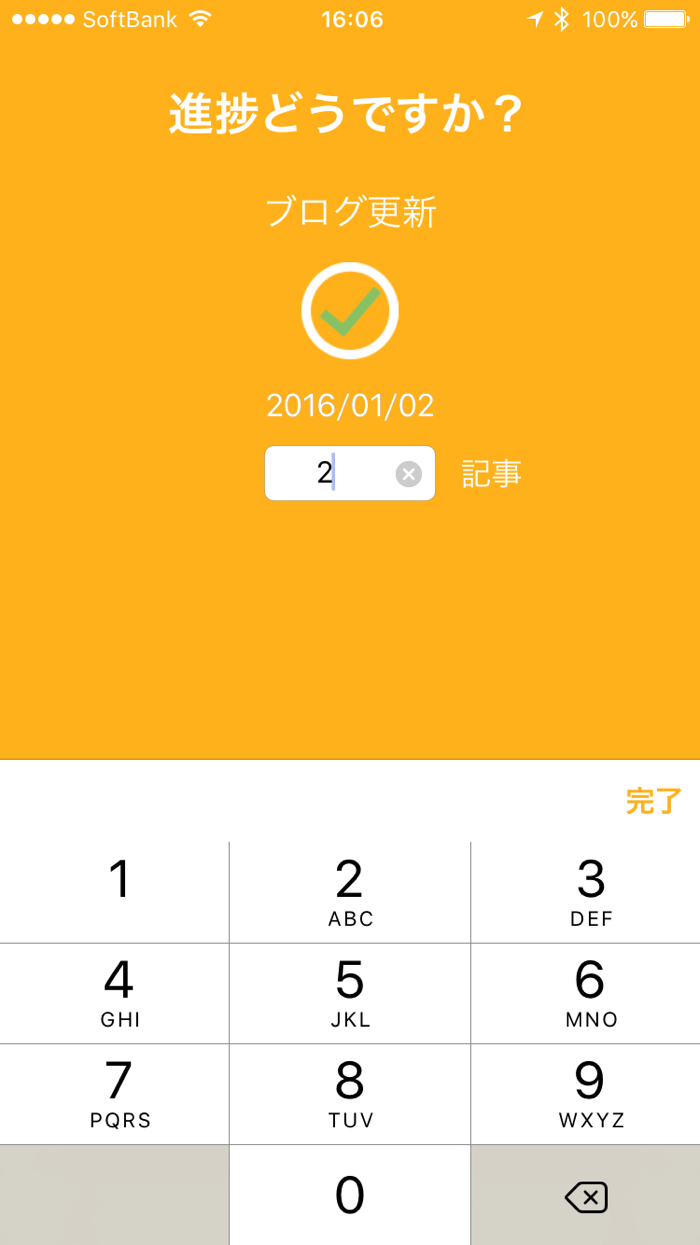This screenshot has height=1245, width=700.
Task: Hit the 5 key
Action: [x=350, y=993]
